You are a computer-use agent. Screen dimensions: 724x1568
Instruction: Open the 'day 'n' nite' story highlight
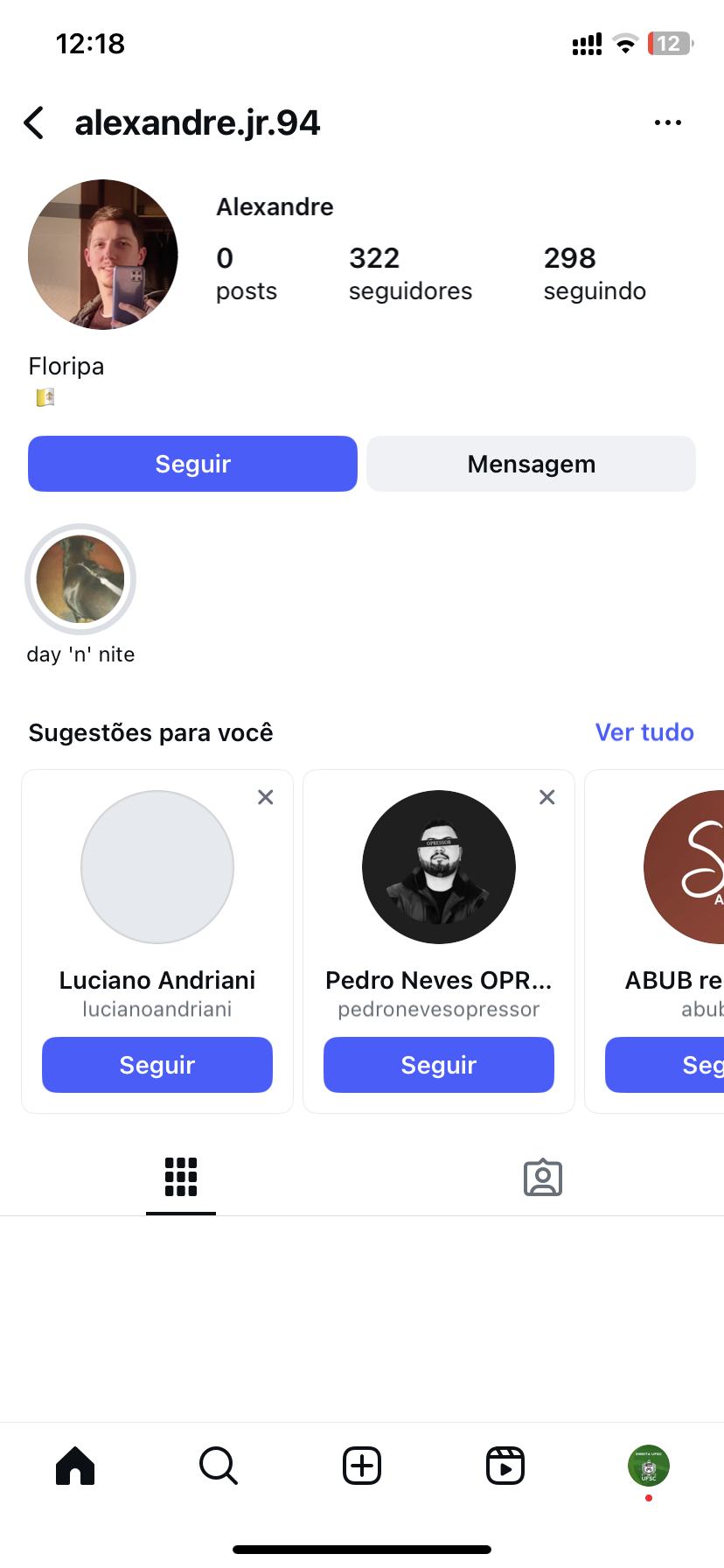pos(80,579)
